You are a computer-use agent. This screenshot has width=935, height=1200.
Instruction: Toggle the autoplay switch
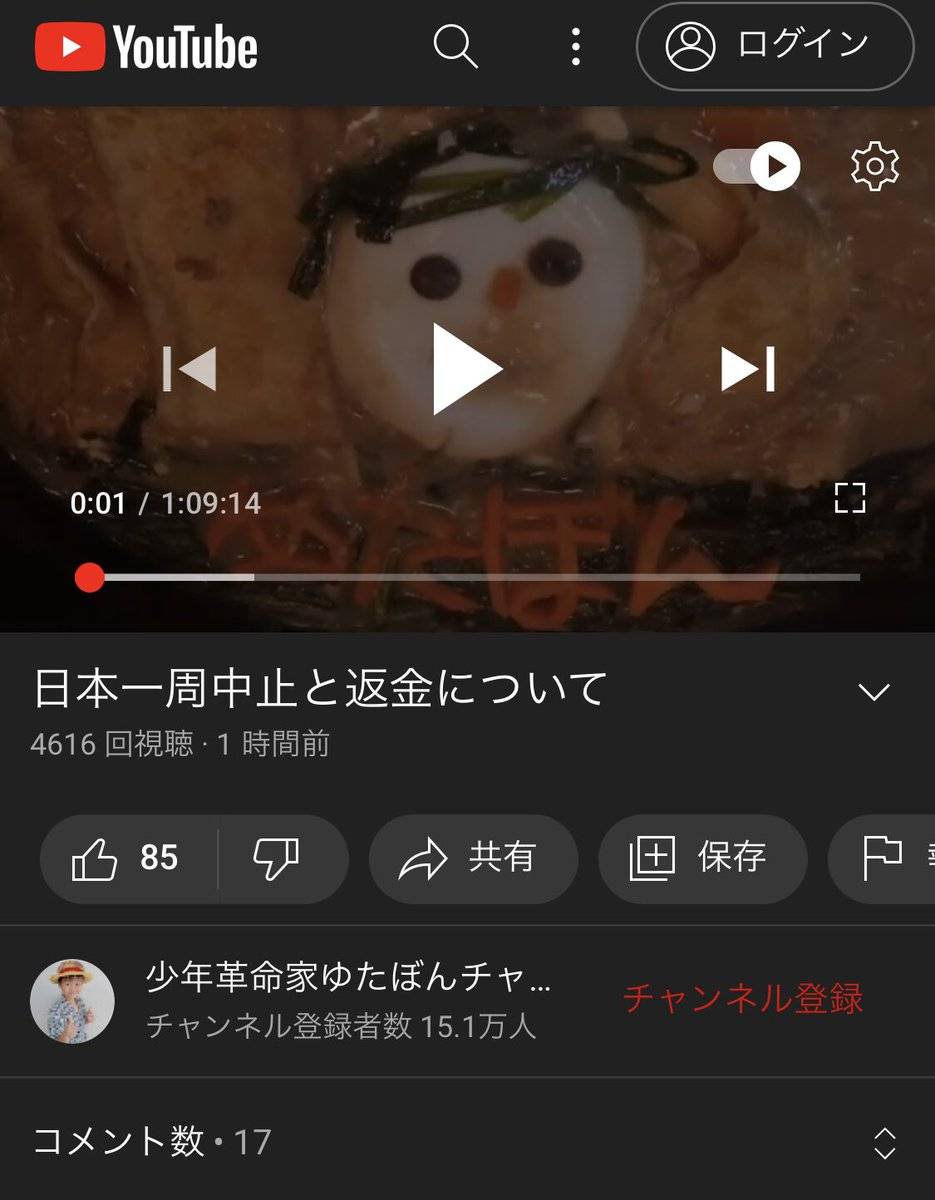(x=757, y=166)
